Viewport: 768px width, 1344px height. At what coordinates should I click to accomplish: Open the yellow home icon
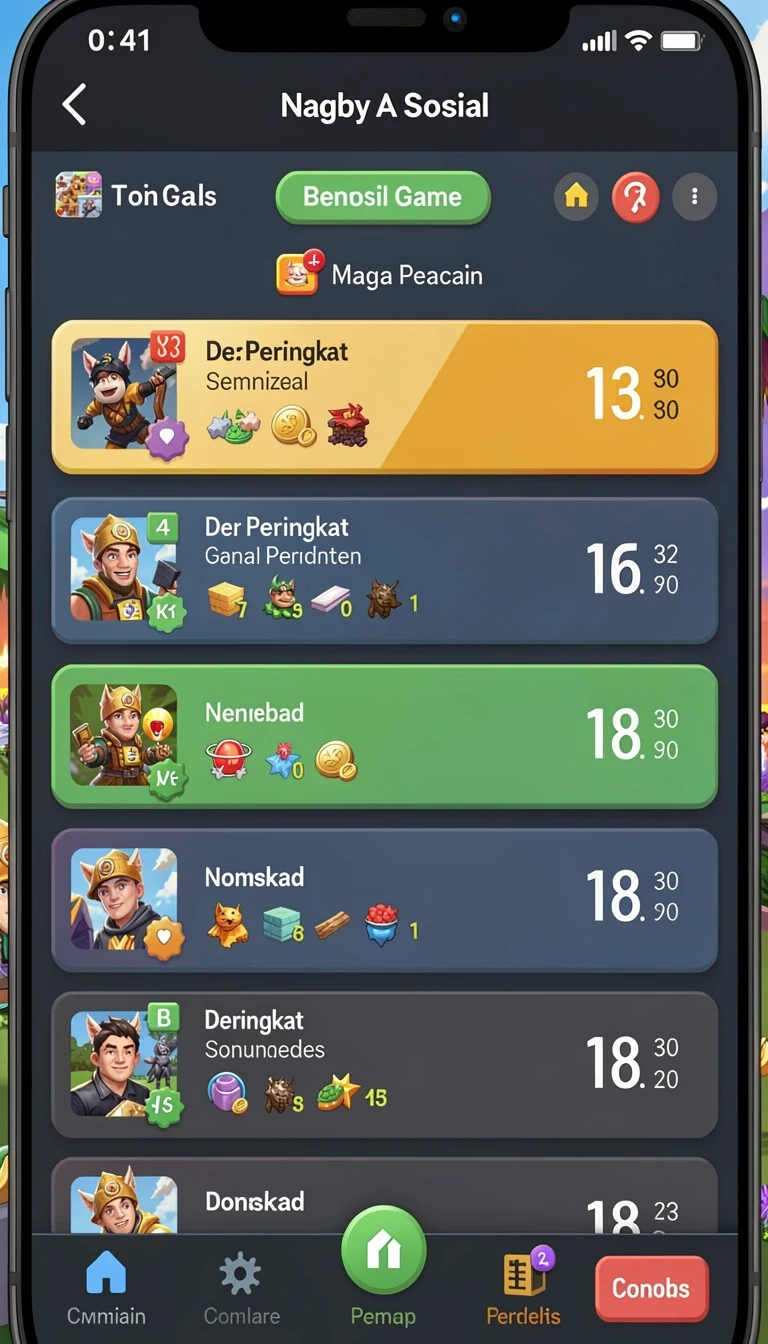tap(577, 197)
